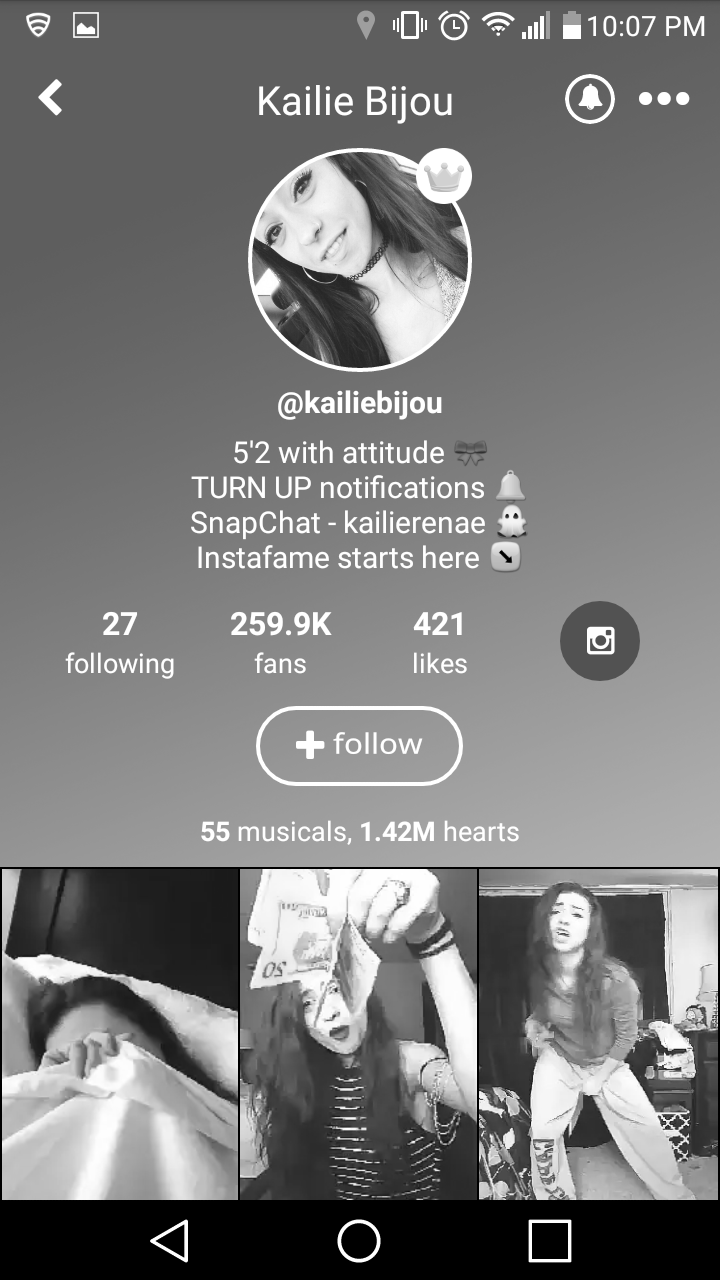View Kailie Bijou's profile picture
The height and width of the screenshot is (1280, 720).
coord(359,261)
